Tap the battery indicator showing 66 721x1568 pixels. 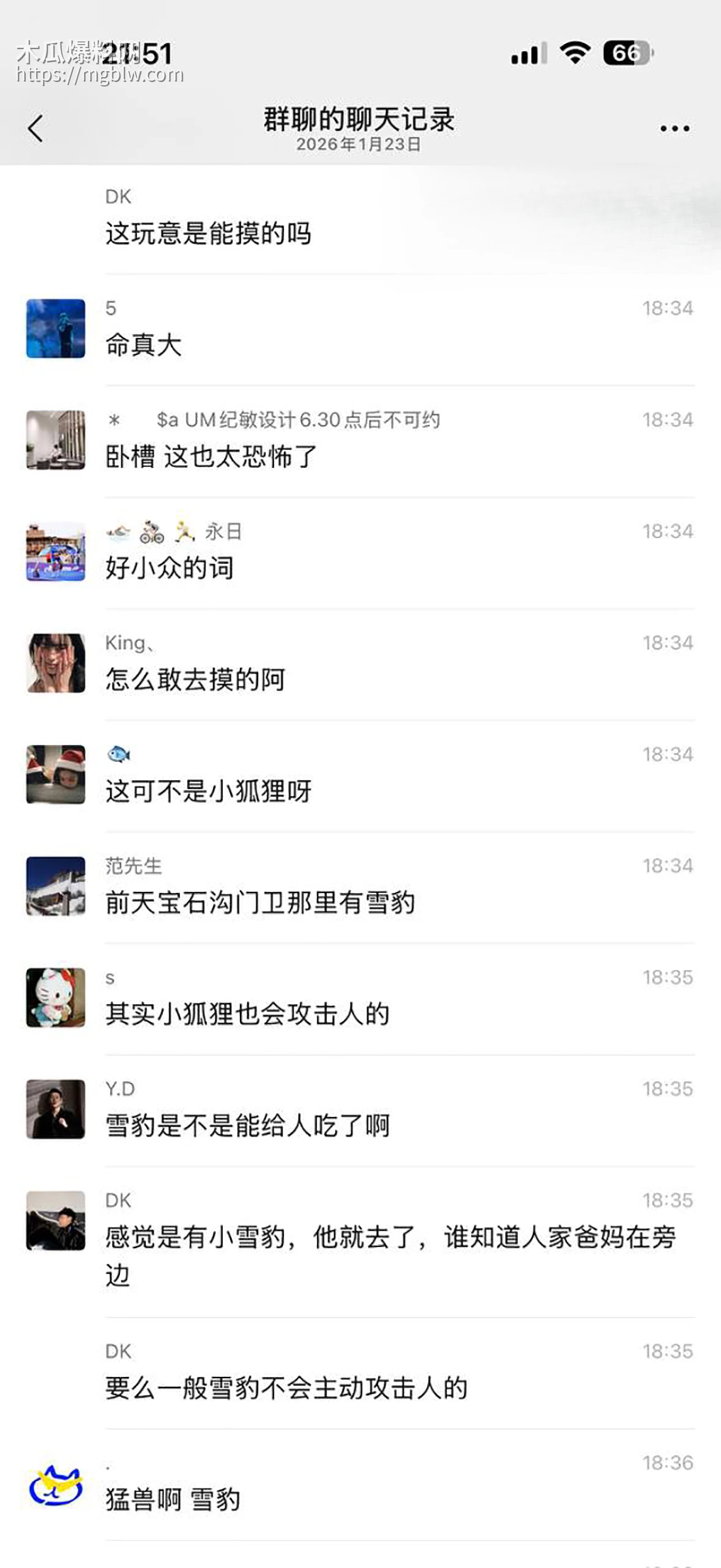(x=627, y=54)
